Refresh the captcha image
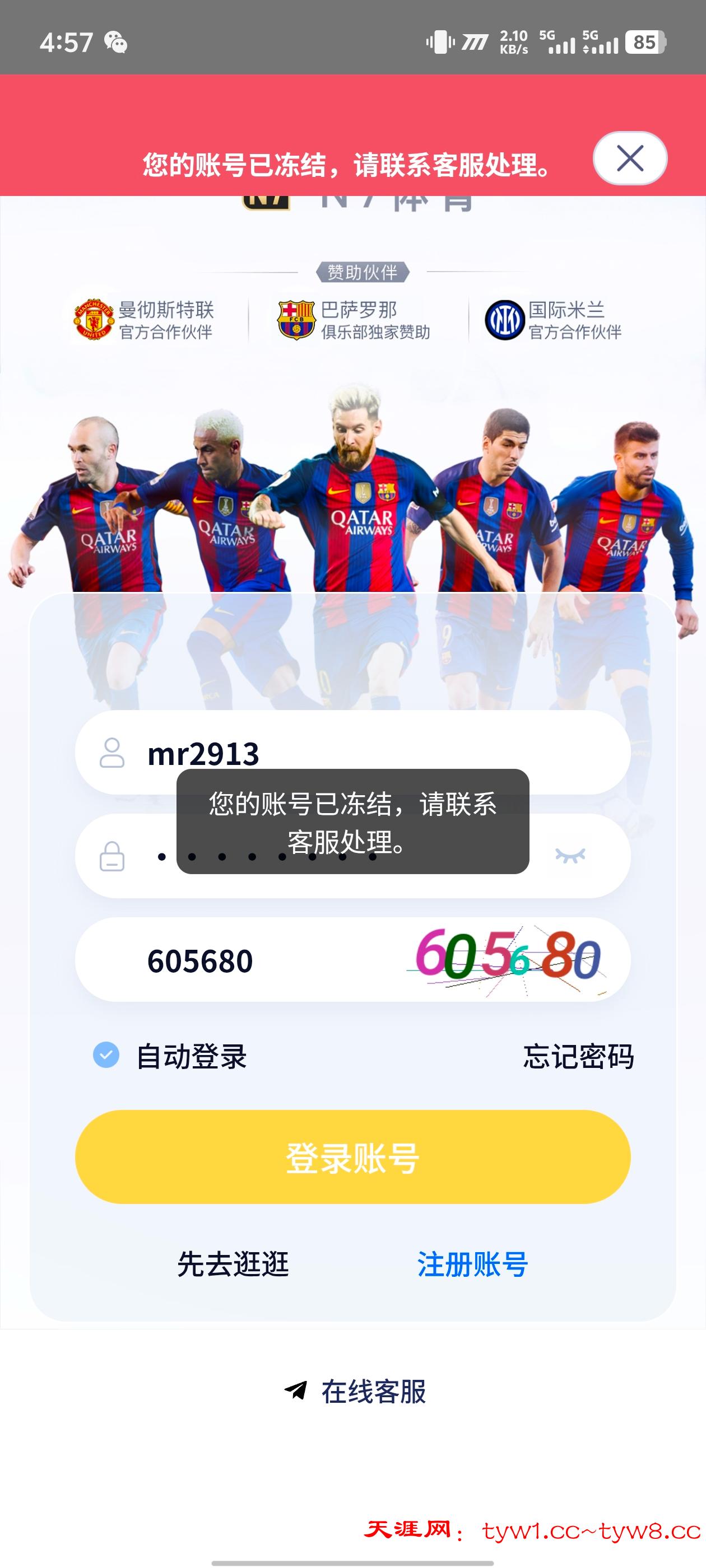 tap(509, 959)
